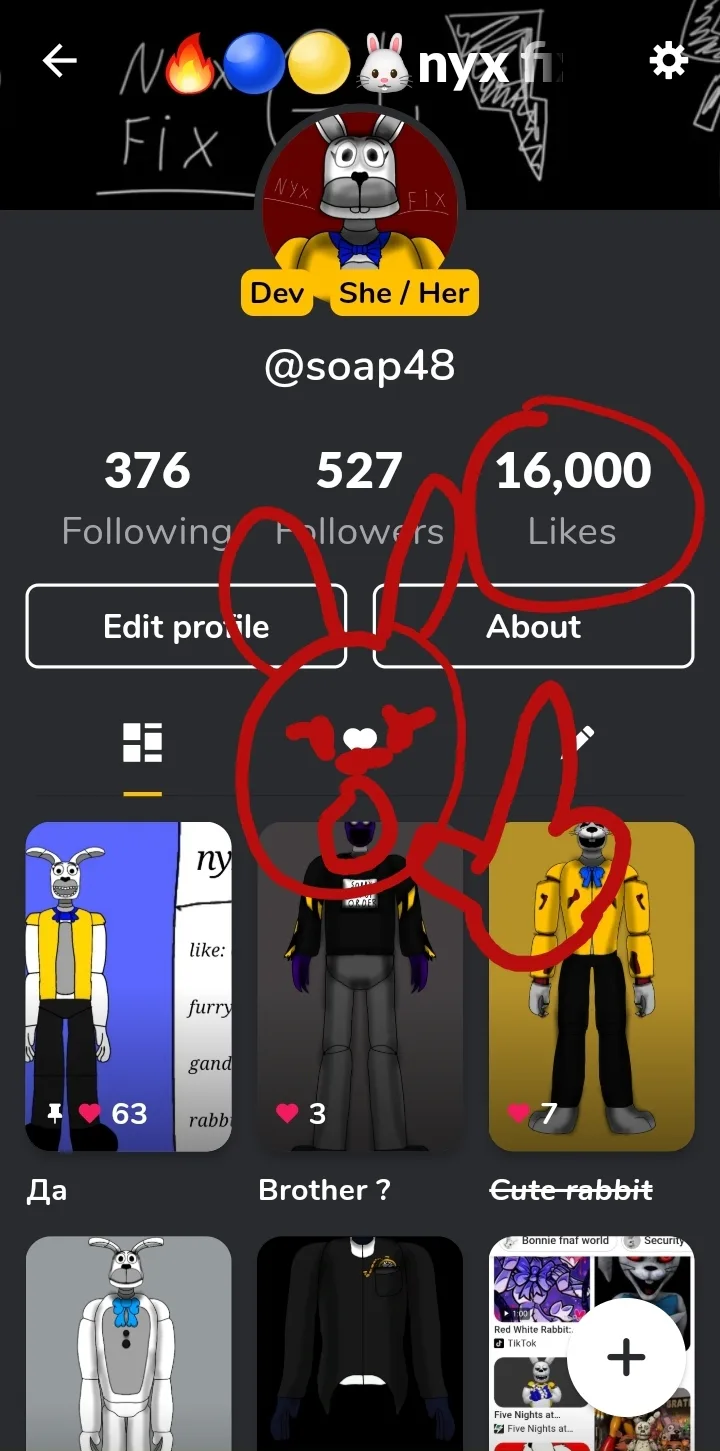720x1451 pixels.
Task: Tap the Edit profile button
Action: click(x=186, y=626)
